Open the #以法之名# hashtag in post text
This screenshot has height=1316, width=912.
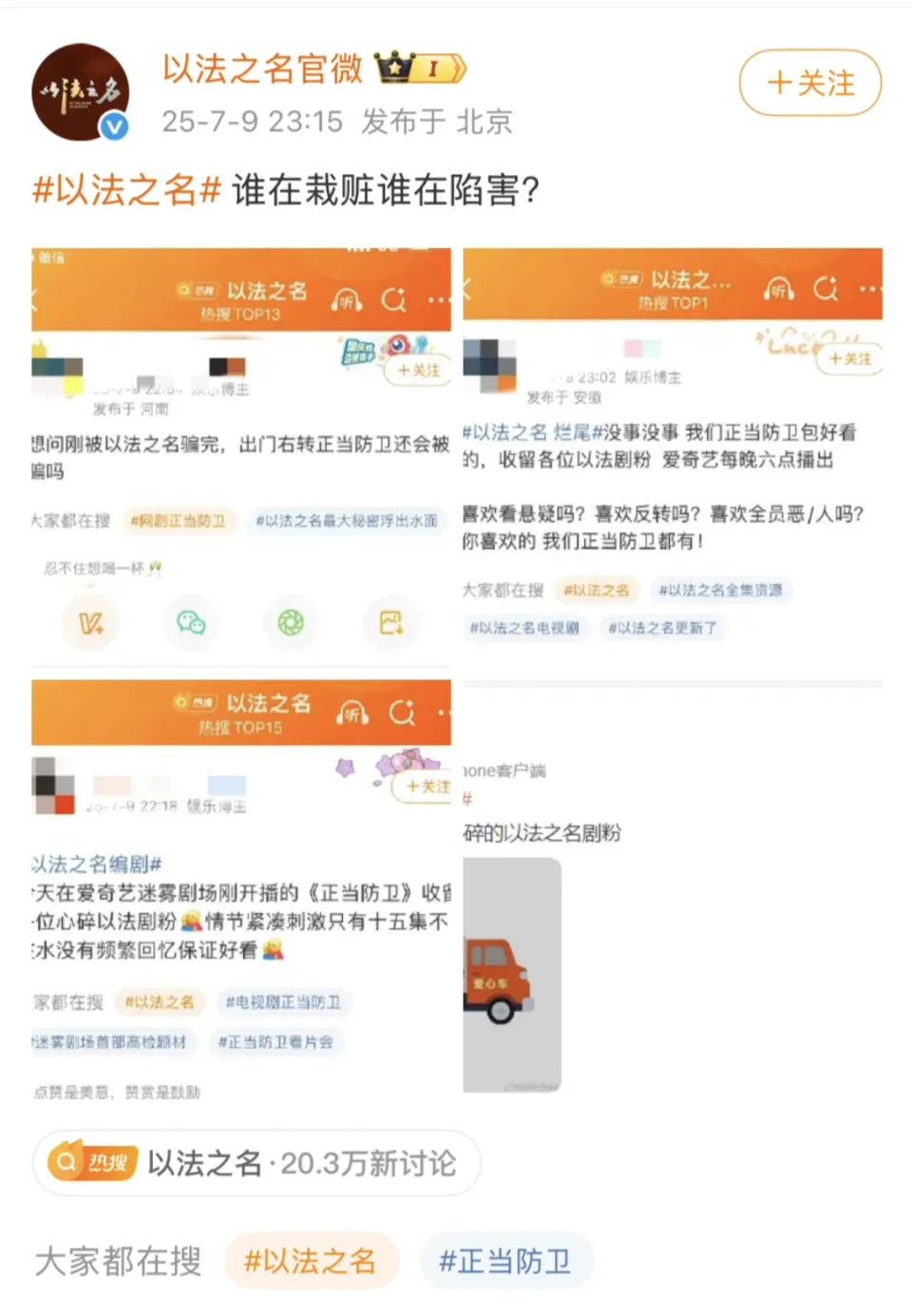click(x=126, y=190)
